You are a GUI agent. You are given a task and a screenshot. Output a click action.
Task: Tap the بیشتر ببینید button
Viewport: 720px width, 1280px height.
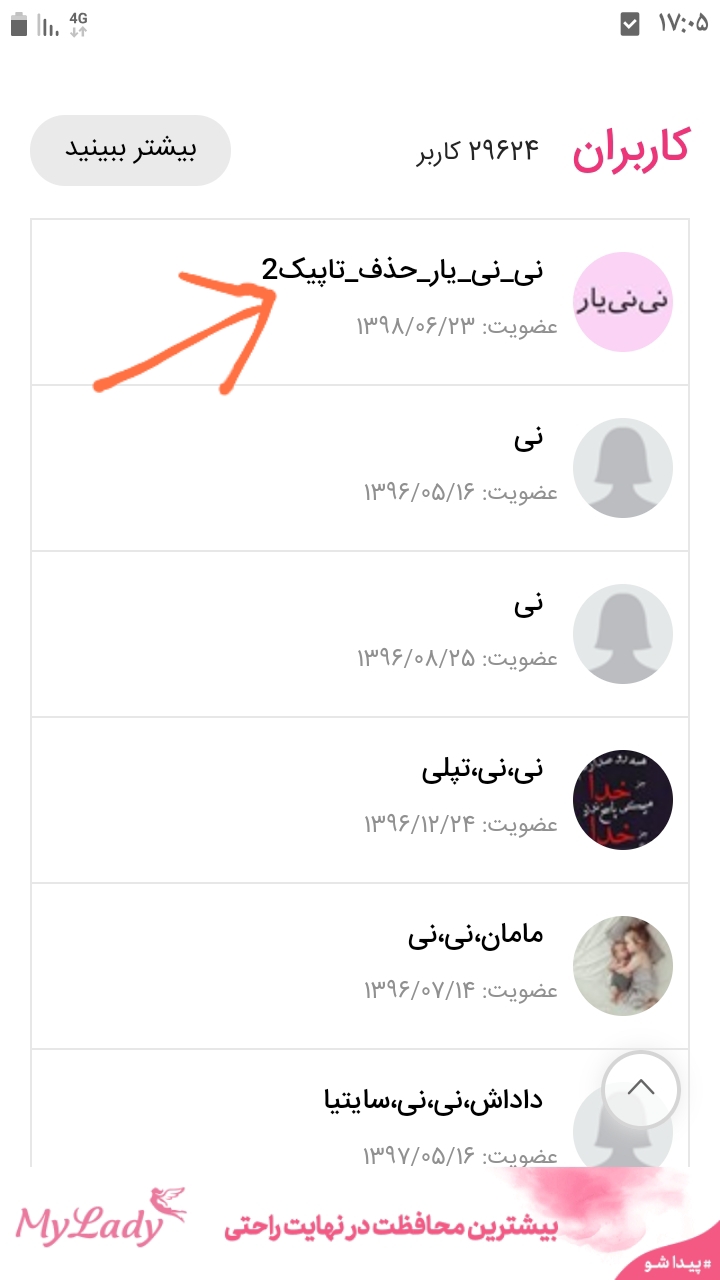pos(130,150)
